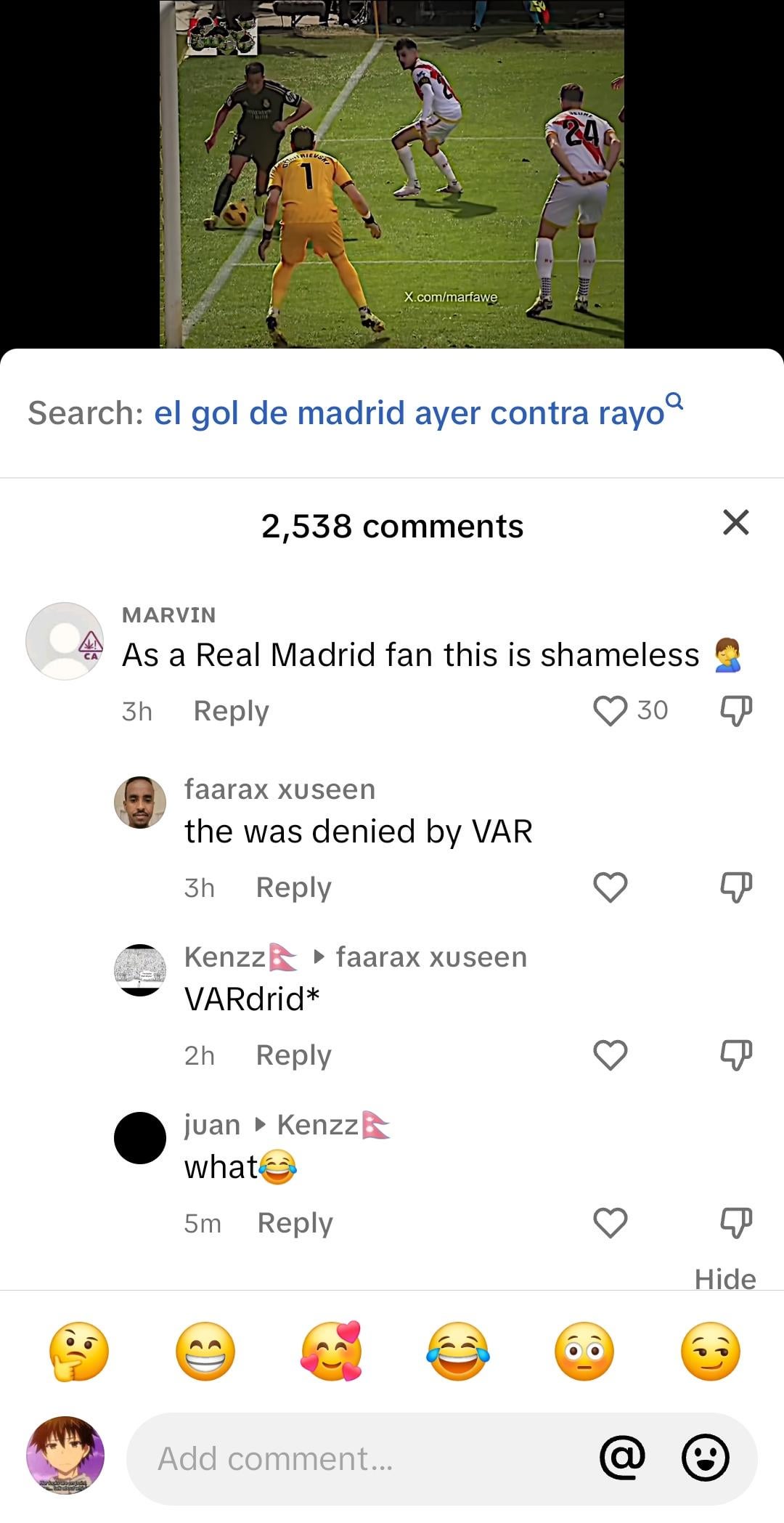Mention someone with the @ icon
The width and height of the screenshot is (784, 1523).
[622, 1457]
